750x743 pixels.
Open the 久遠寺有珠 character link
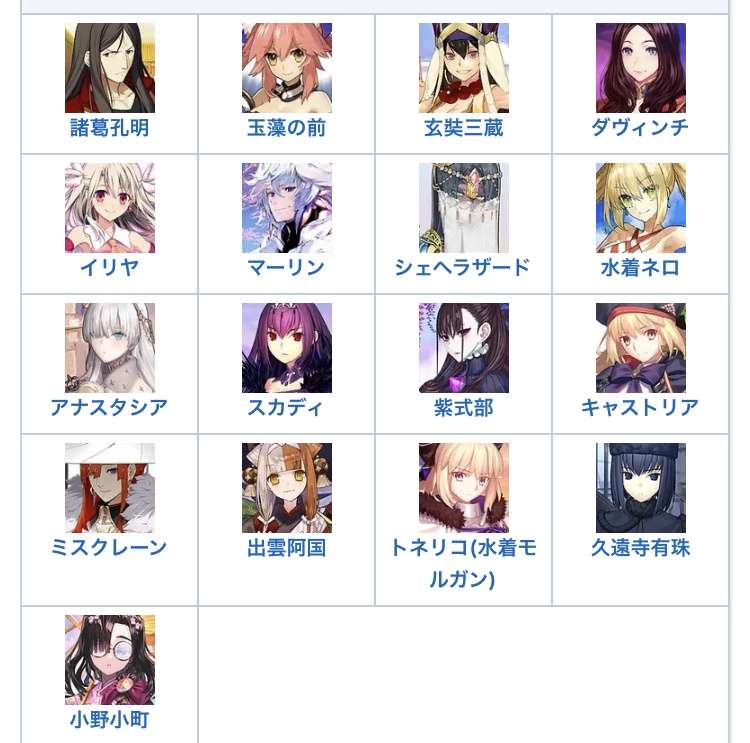point(640,548)
